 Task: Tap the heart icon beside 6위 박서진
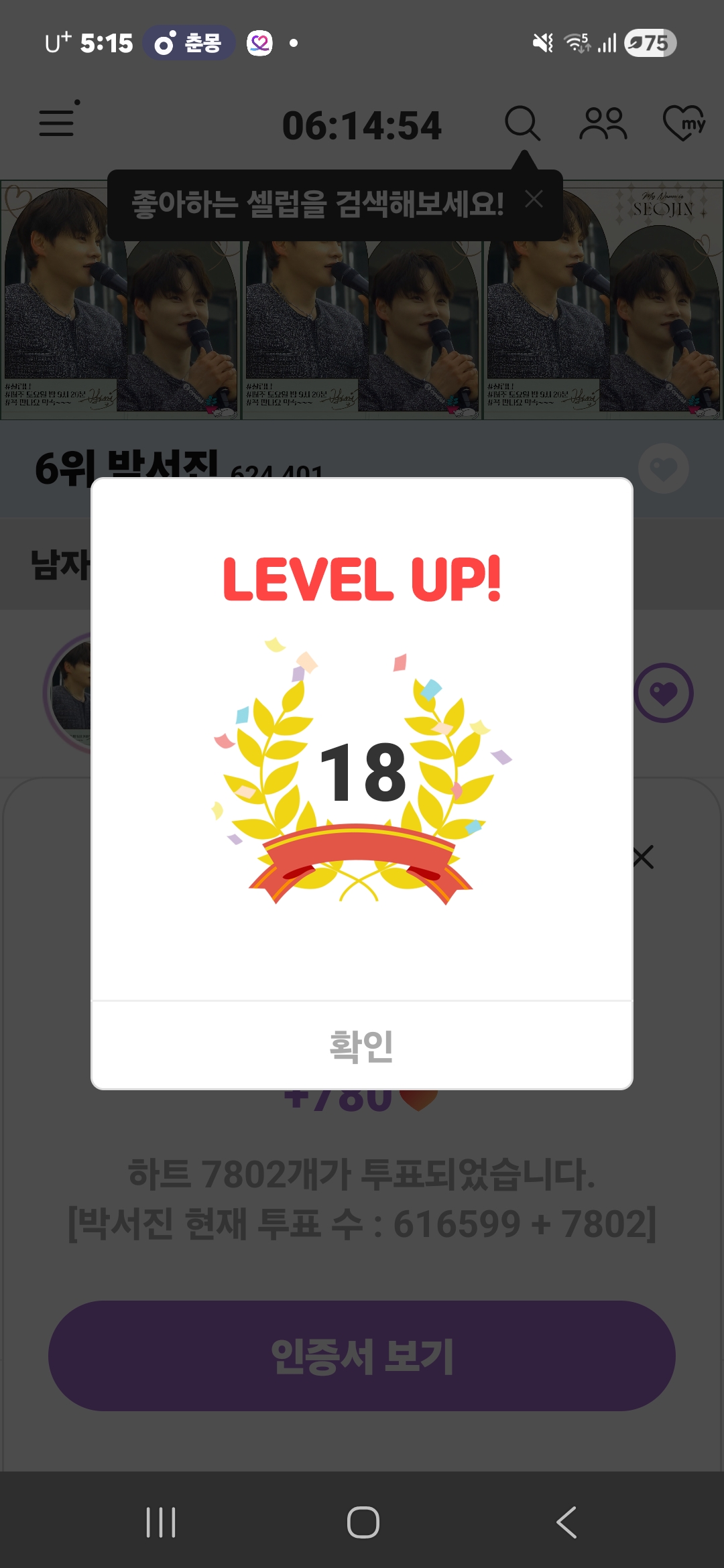tap(663, 468)
